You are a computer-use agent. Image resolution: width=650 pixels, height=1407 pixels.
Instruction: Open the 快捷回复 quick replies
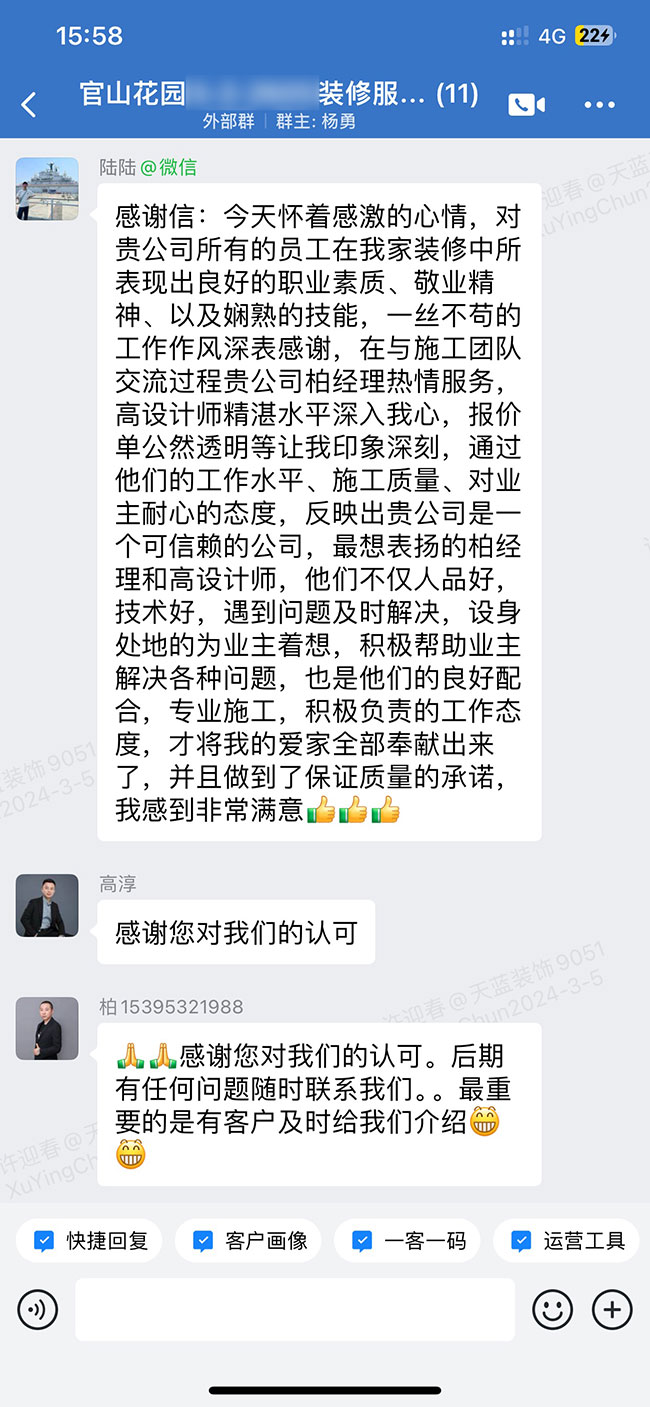91,1241
